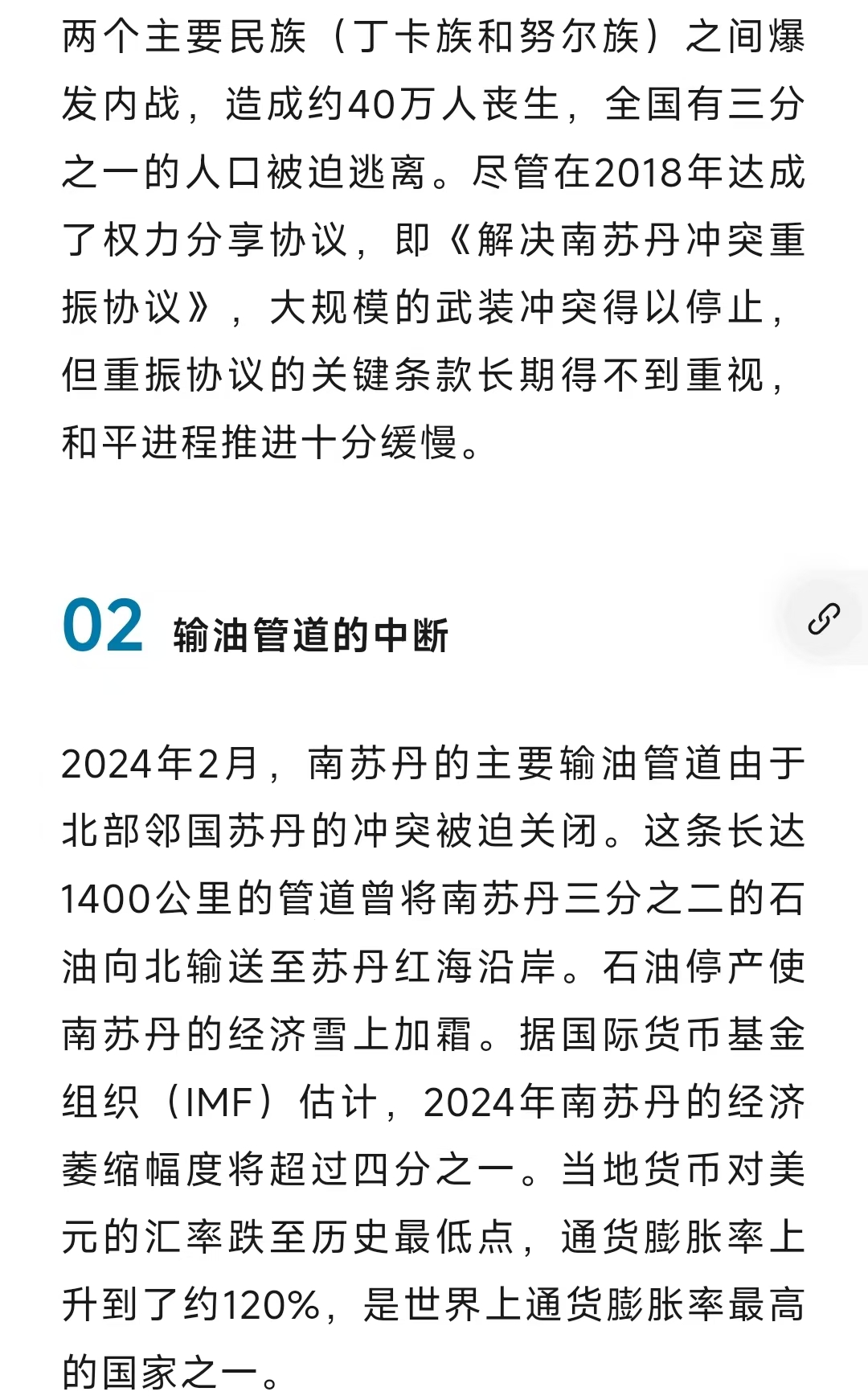Tap the floating link icon button
Viewport: 868px width, 1400px height.
tap(824, 618)
